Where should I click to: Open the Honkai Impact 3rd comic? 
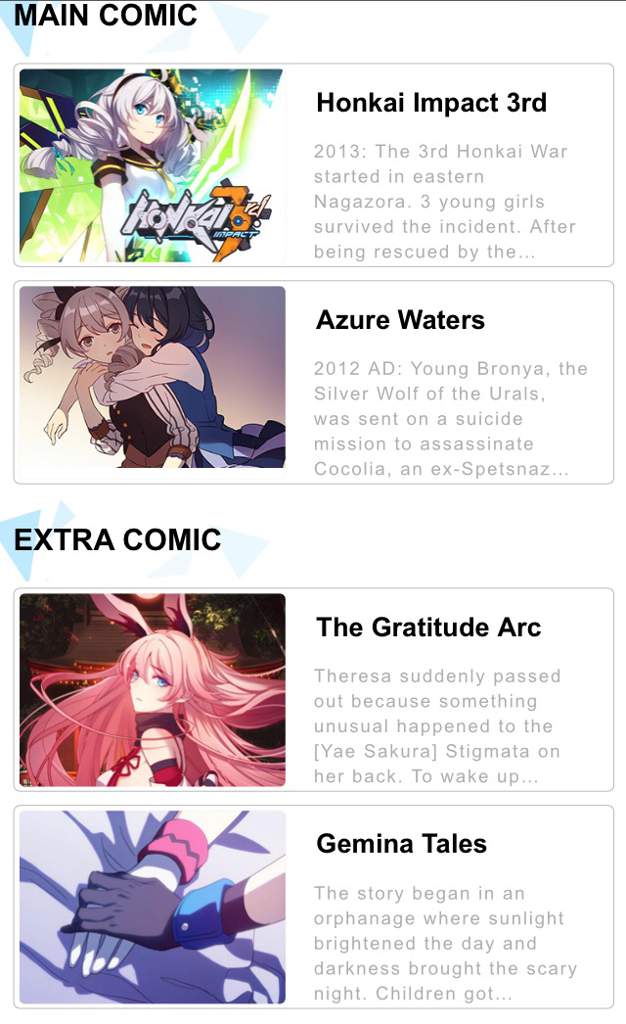point(313,165)
